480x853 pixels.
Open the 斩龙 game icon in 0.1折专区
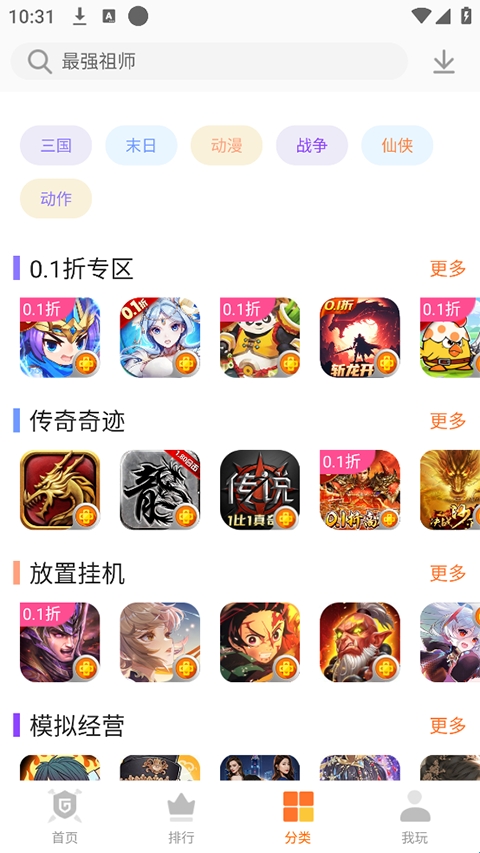tap(360, 337)
